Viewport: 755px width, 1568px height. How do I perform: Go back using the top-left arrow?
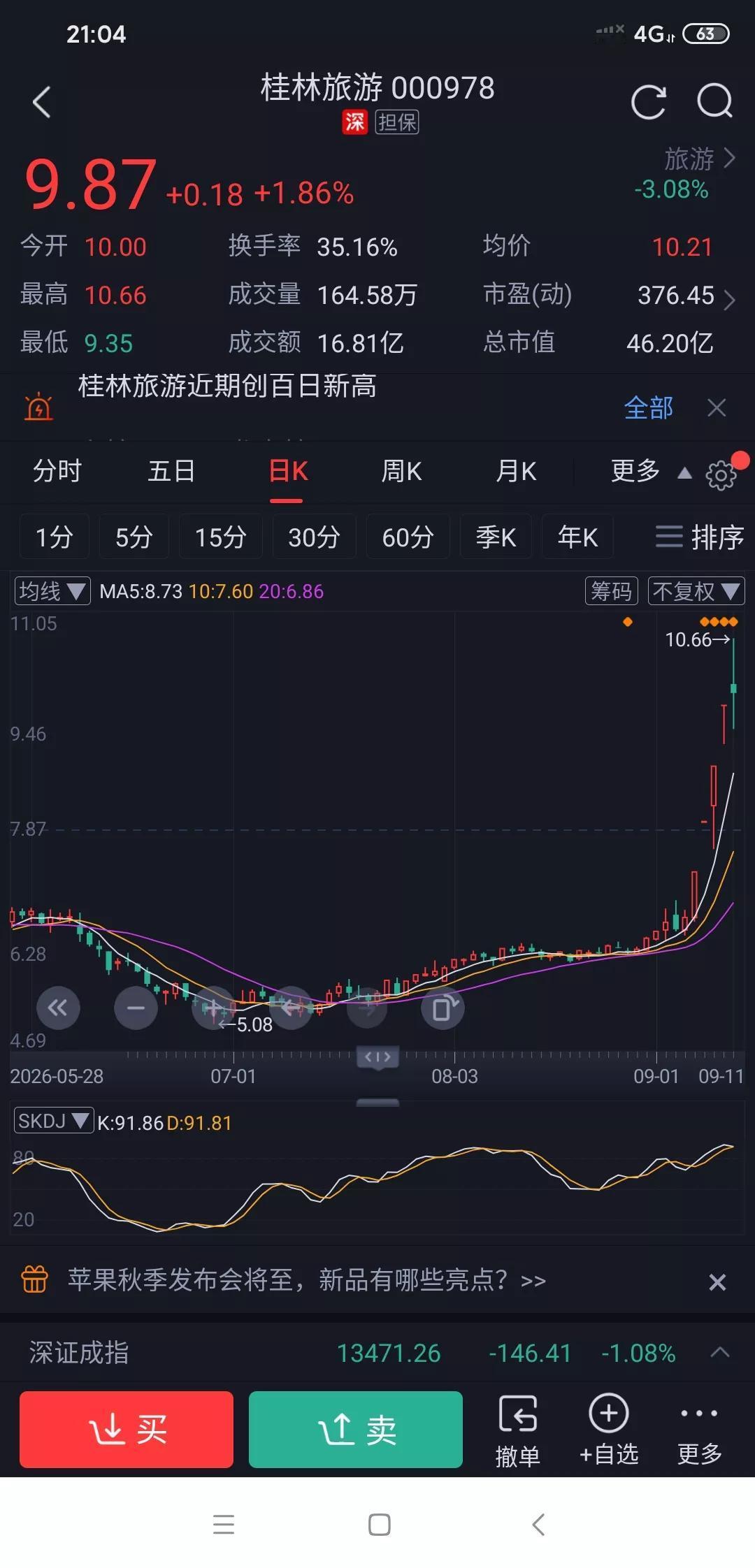tap(42, 103)
